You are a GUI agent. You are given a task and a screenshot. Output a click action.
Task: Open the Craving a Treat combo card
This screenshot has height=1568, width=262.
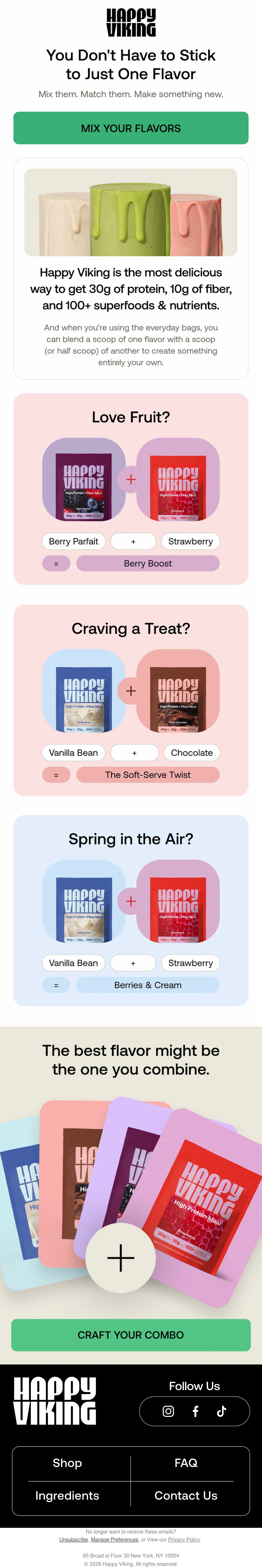(131, 700)
